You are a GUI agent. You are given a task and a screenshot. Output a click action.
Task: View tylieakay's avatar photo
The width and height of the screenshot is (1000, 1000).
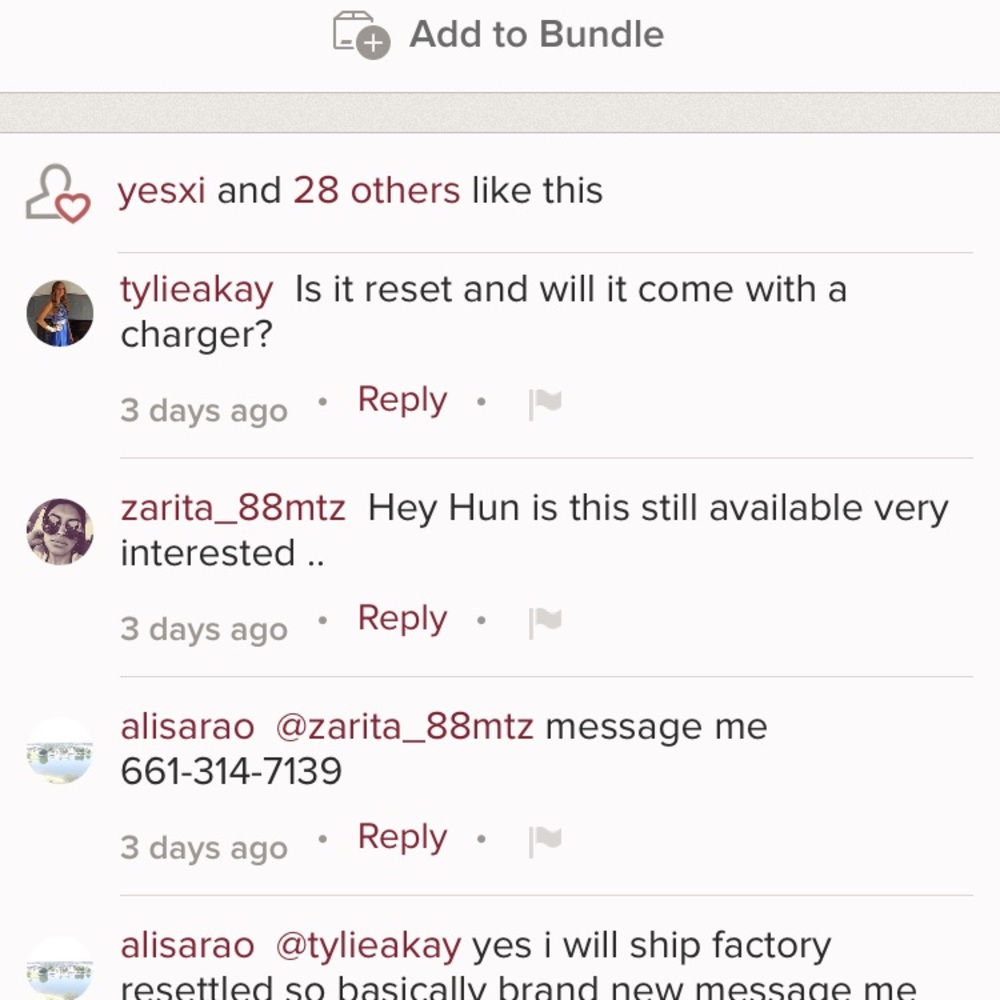point(60,313)
